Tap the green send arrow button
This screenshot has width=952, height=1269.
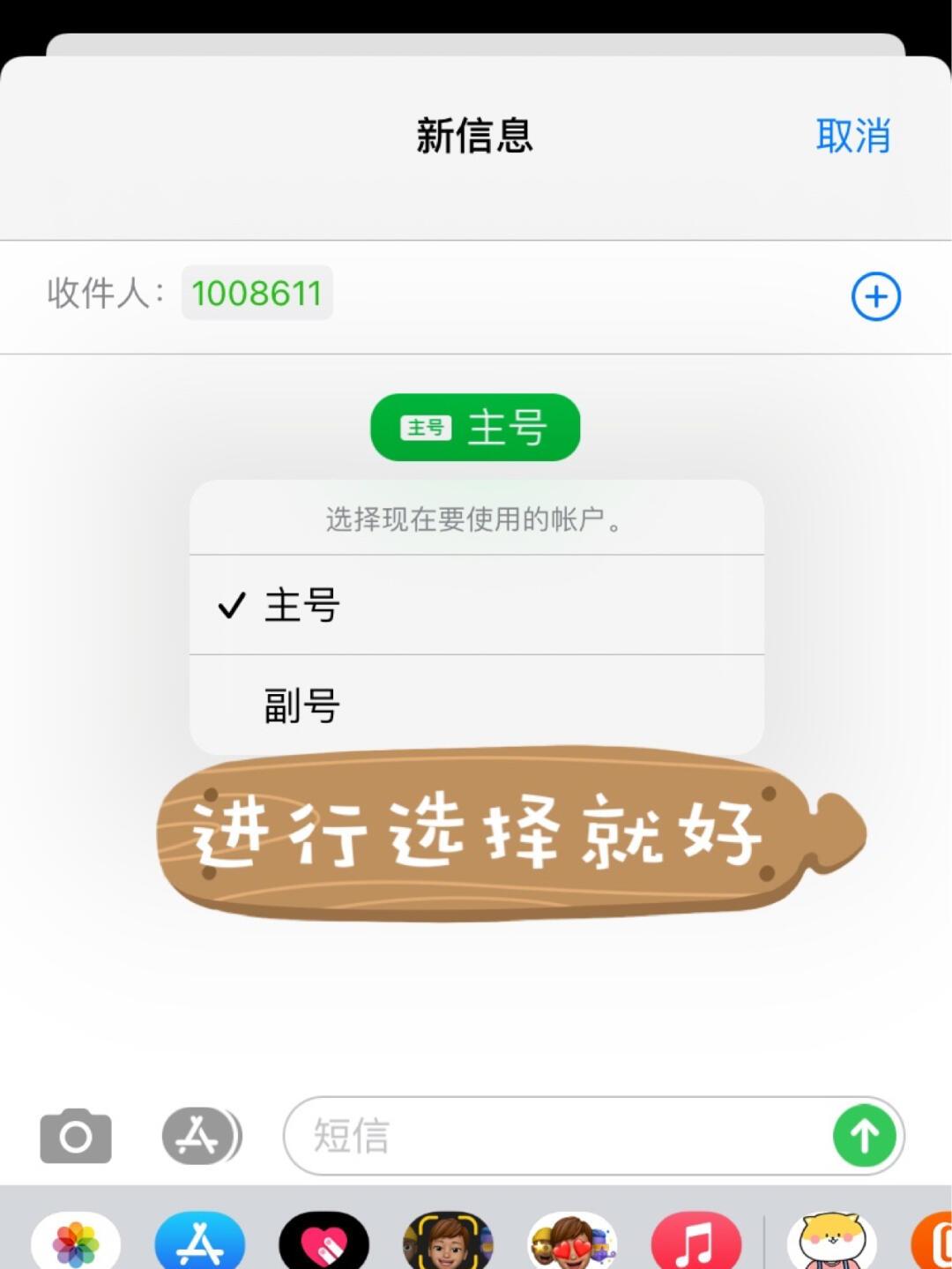(x=864, y=1136)
